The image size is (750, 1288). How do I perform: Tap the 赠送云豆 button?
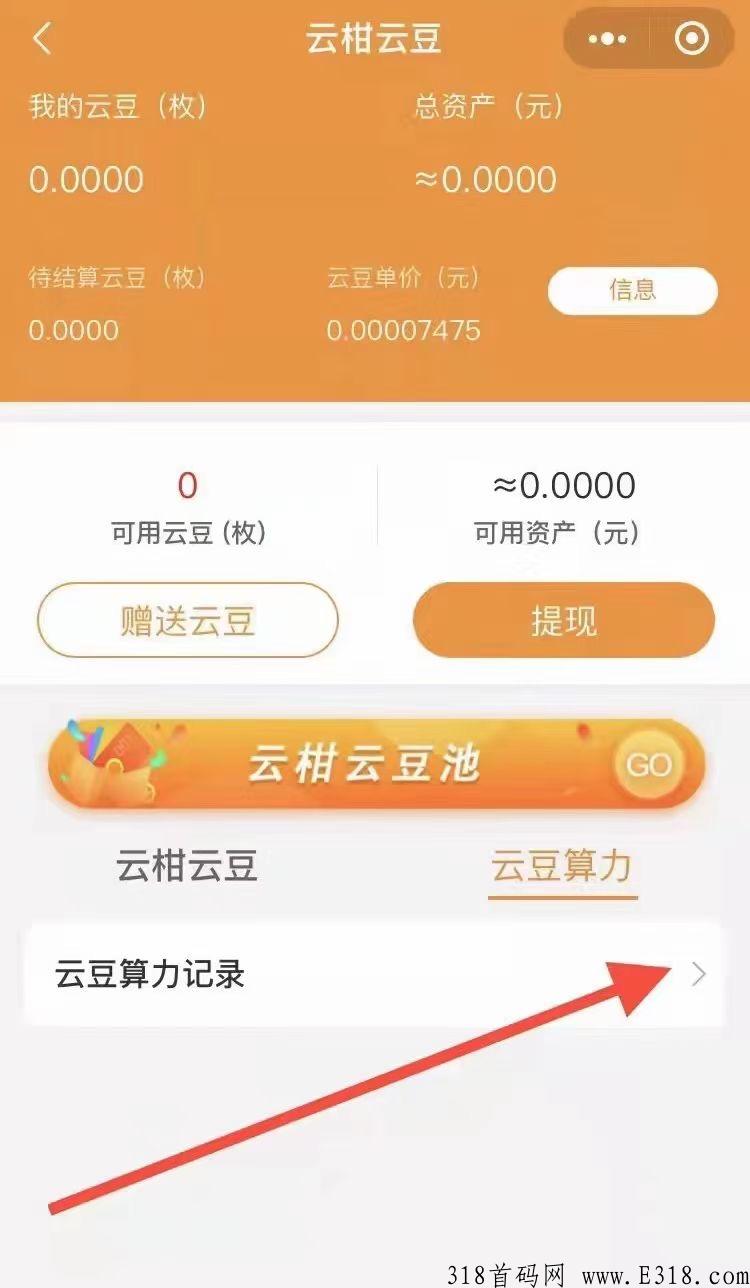188,621
